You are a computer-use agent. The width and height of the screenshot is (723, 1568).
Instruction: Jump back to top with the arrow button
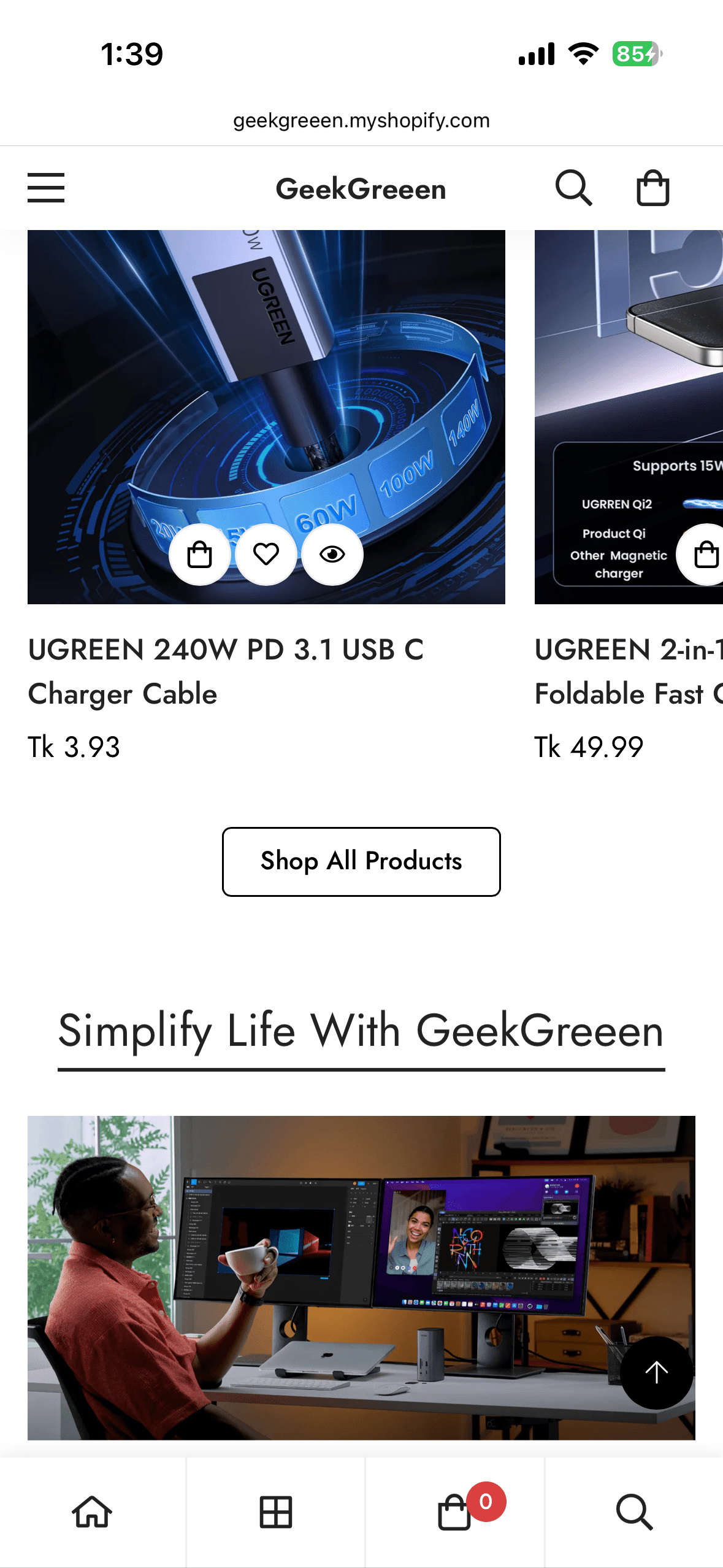tap(656, 1372)
